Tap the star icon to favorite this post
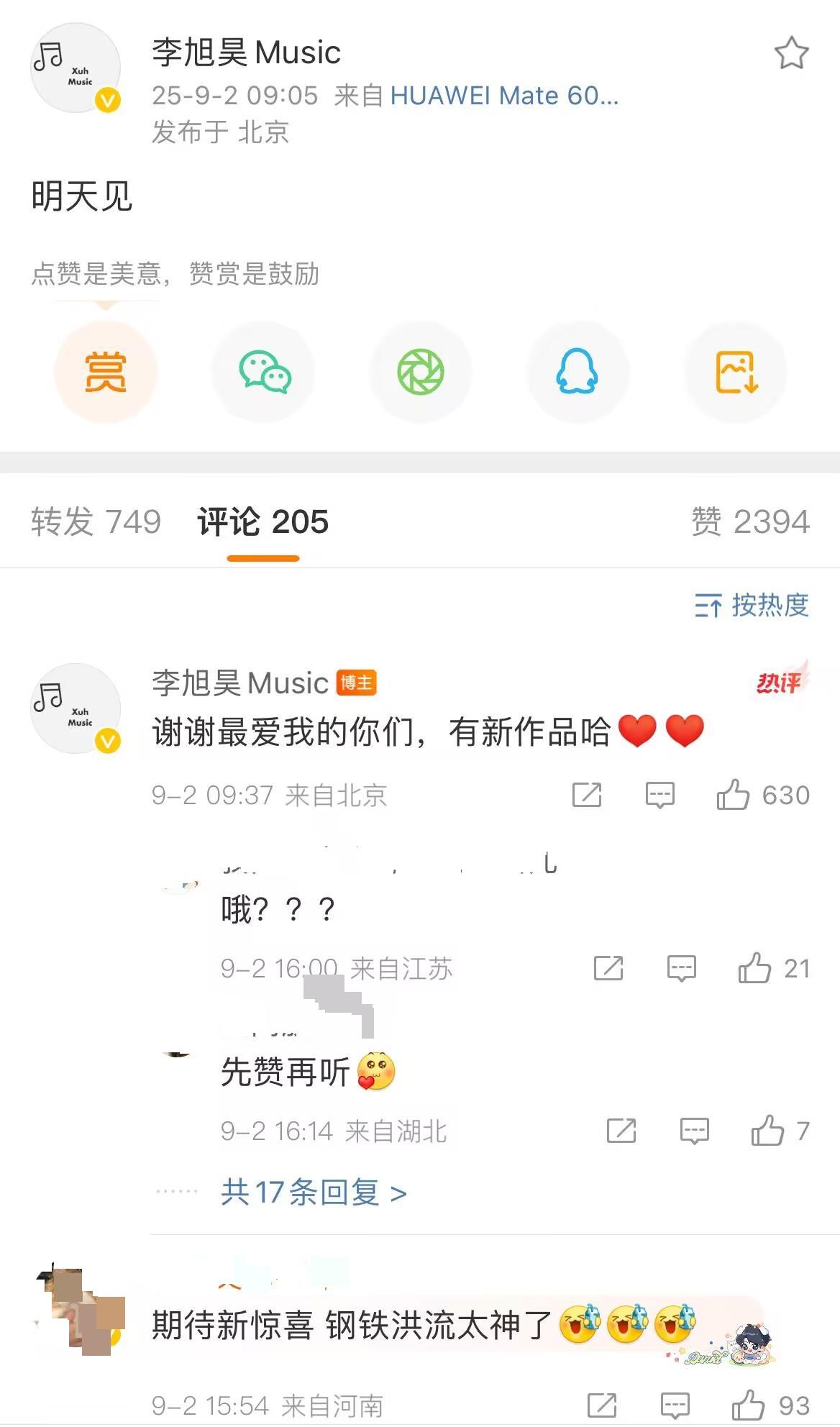 [x=791, y=54]
